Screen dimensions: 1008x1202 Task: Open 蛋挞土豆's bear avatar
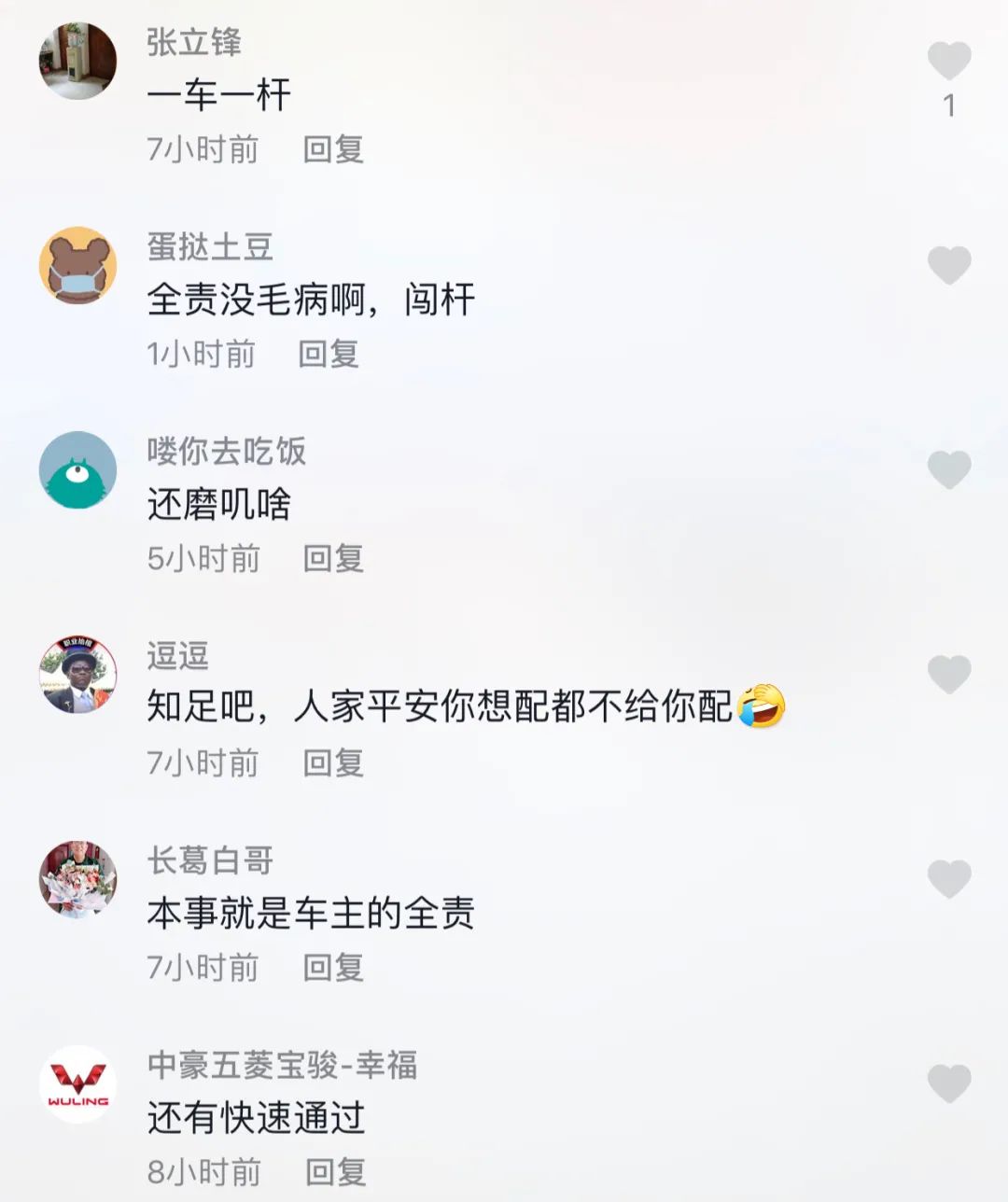tap(77, 265)
